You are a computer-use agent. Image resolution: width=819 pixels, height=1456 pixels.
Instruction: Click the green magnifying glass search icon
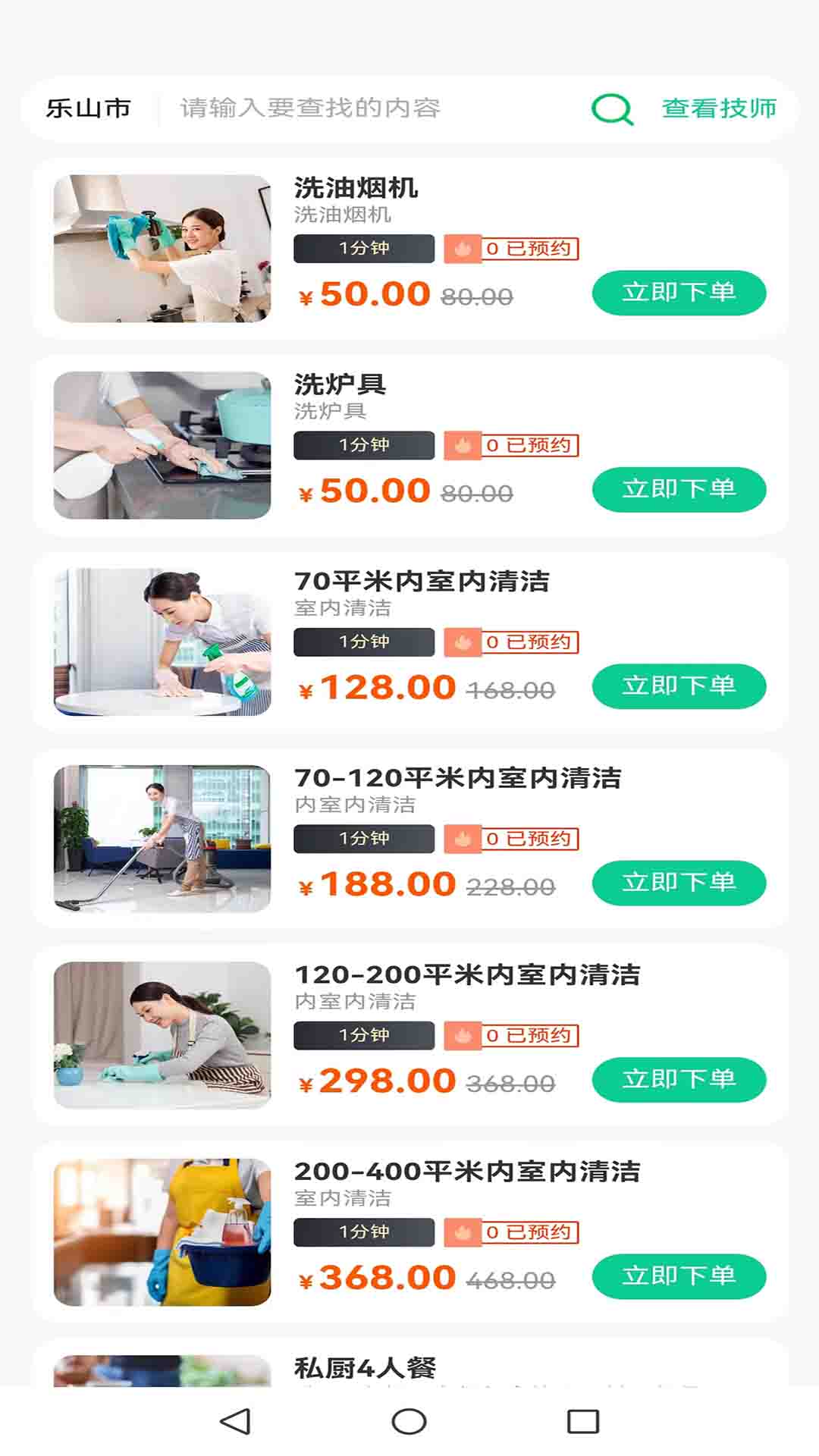tap(613, 109)
